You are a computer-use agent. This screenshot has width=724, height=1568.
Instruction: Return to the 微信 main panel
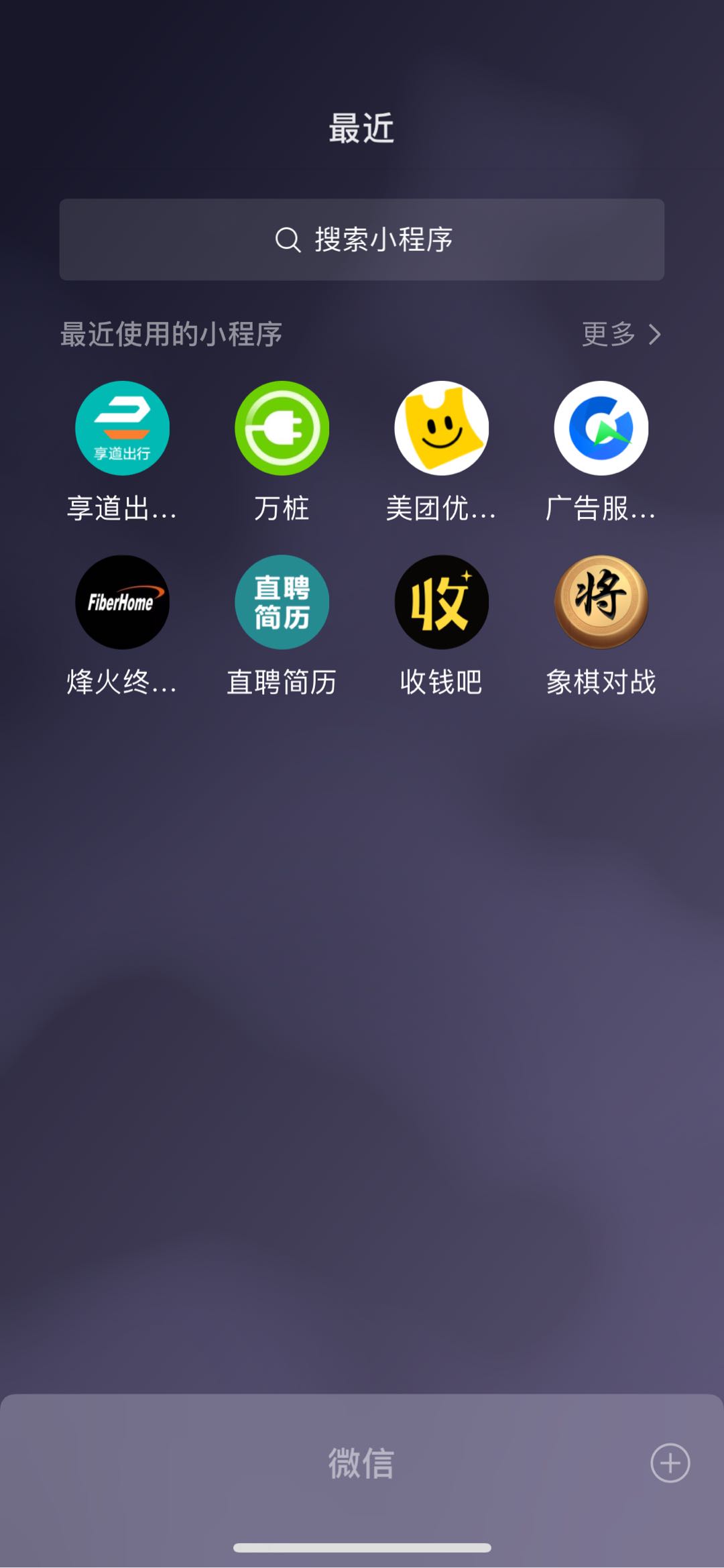[x=361, y=1463]
